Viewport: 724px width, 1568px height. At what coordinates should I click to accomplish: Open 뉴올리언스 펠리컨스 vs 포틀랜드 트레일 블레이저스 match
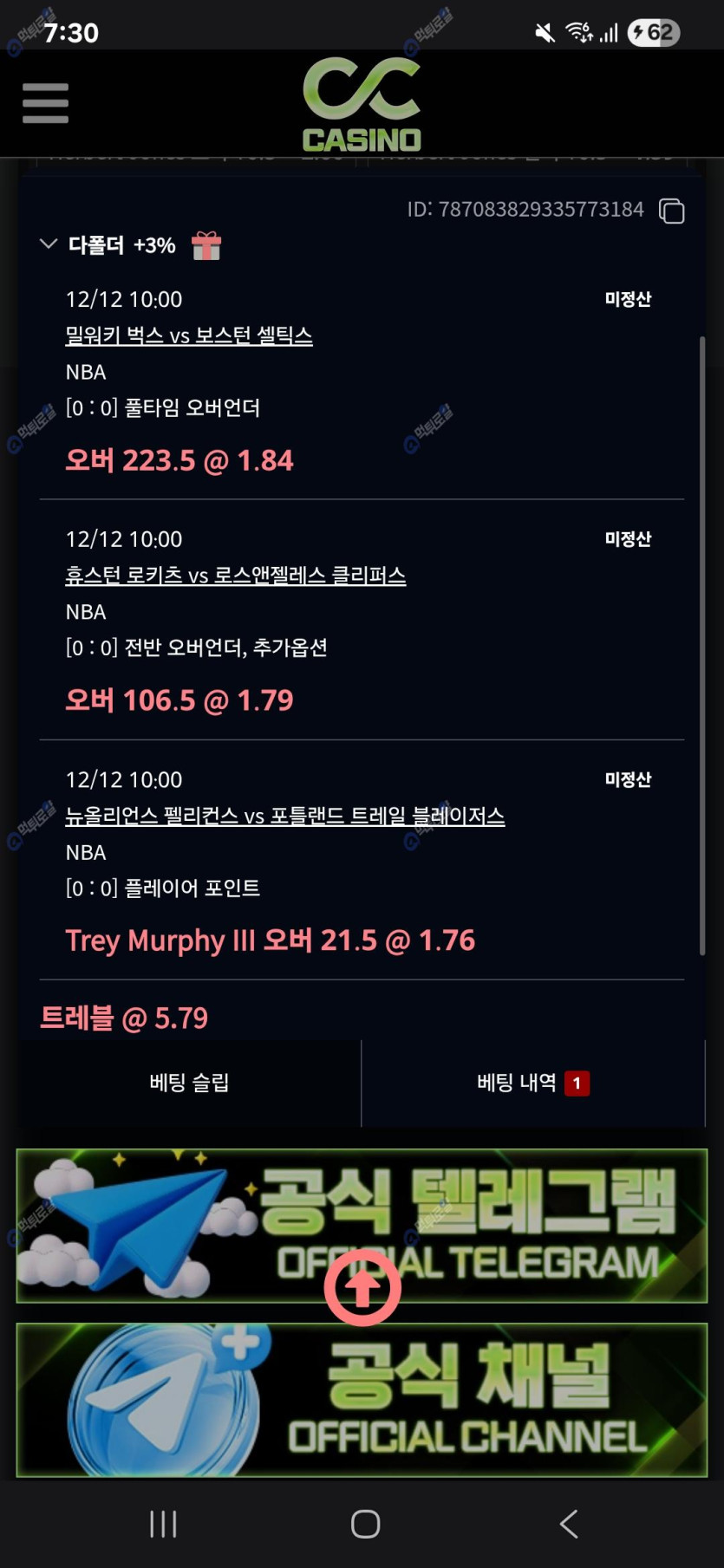pos(284,816)
